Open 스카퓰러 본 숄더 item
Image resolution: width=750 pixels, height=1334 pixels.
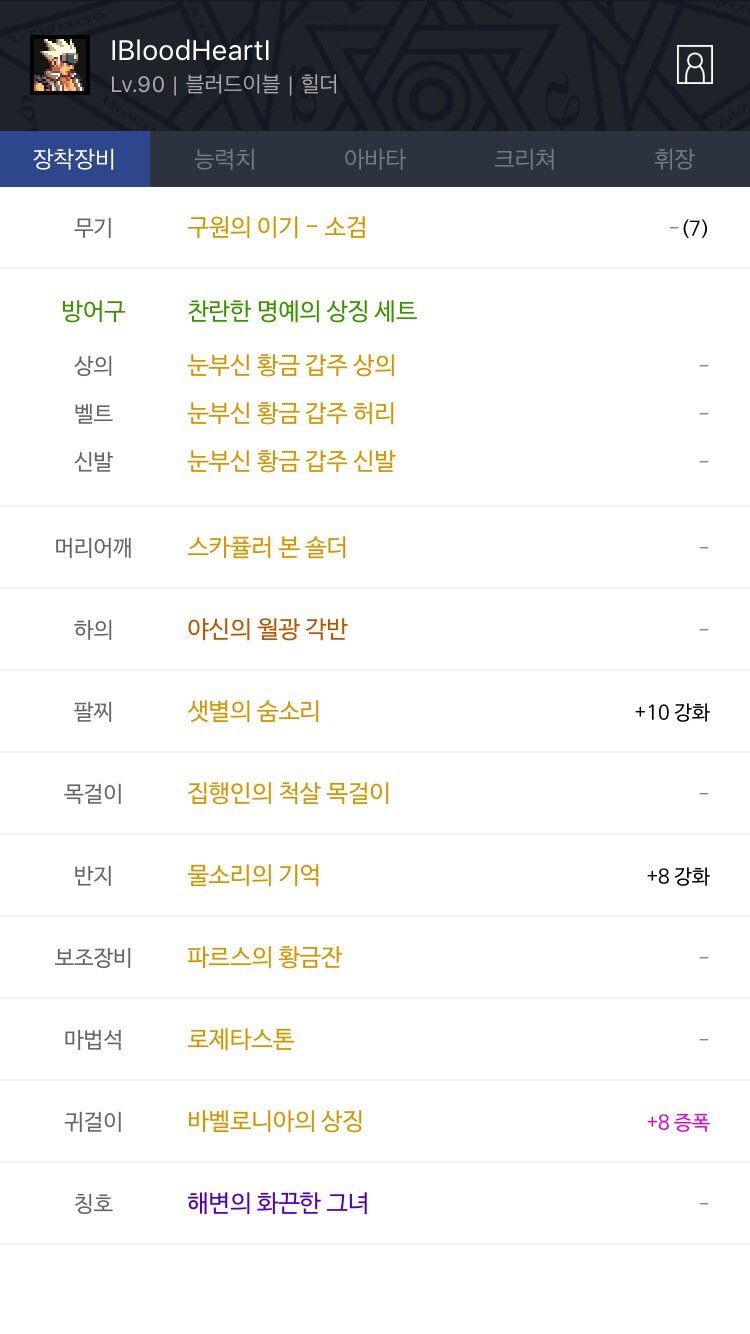[267, 547]
